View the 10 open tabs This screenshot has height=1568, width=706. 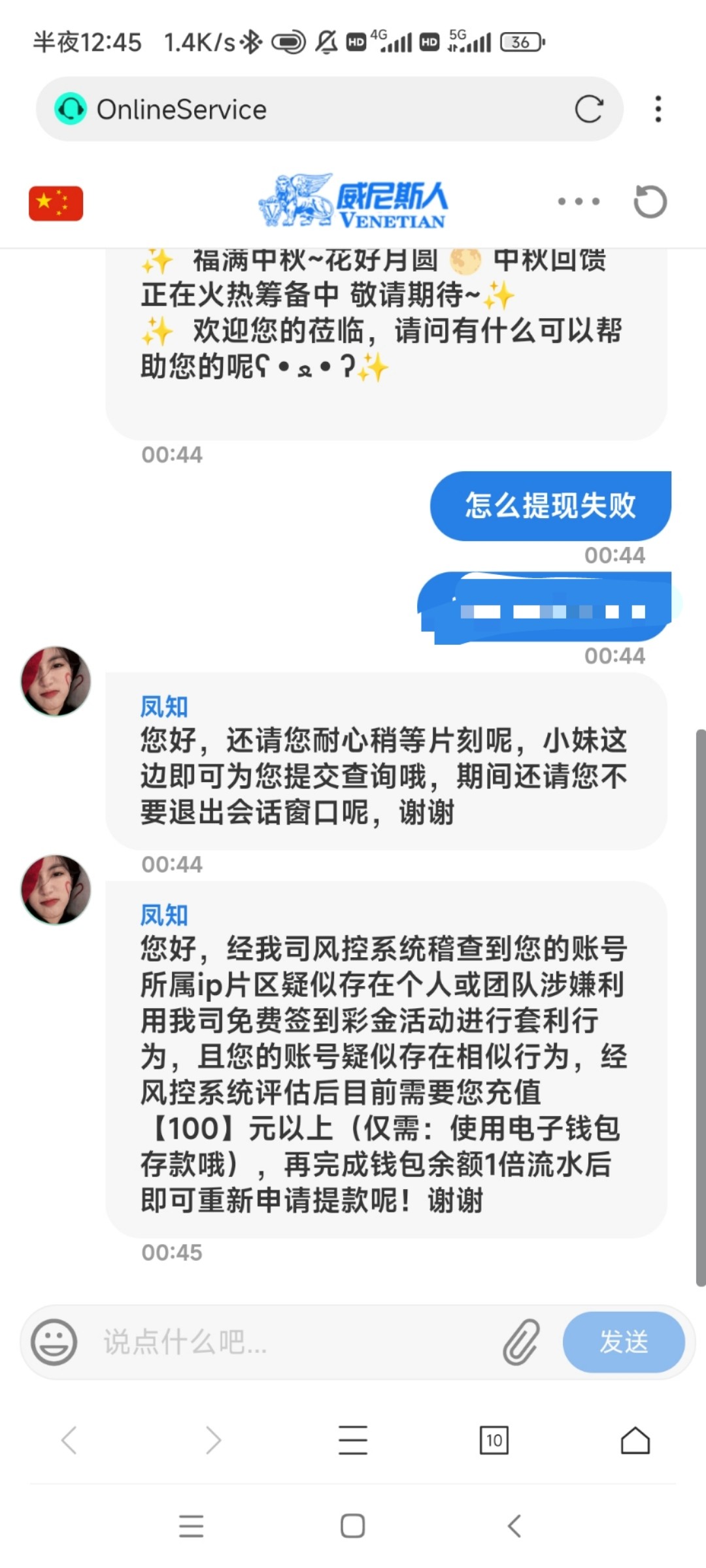(494, 1440)
